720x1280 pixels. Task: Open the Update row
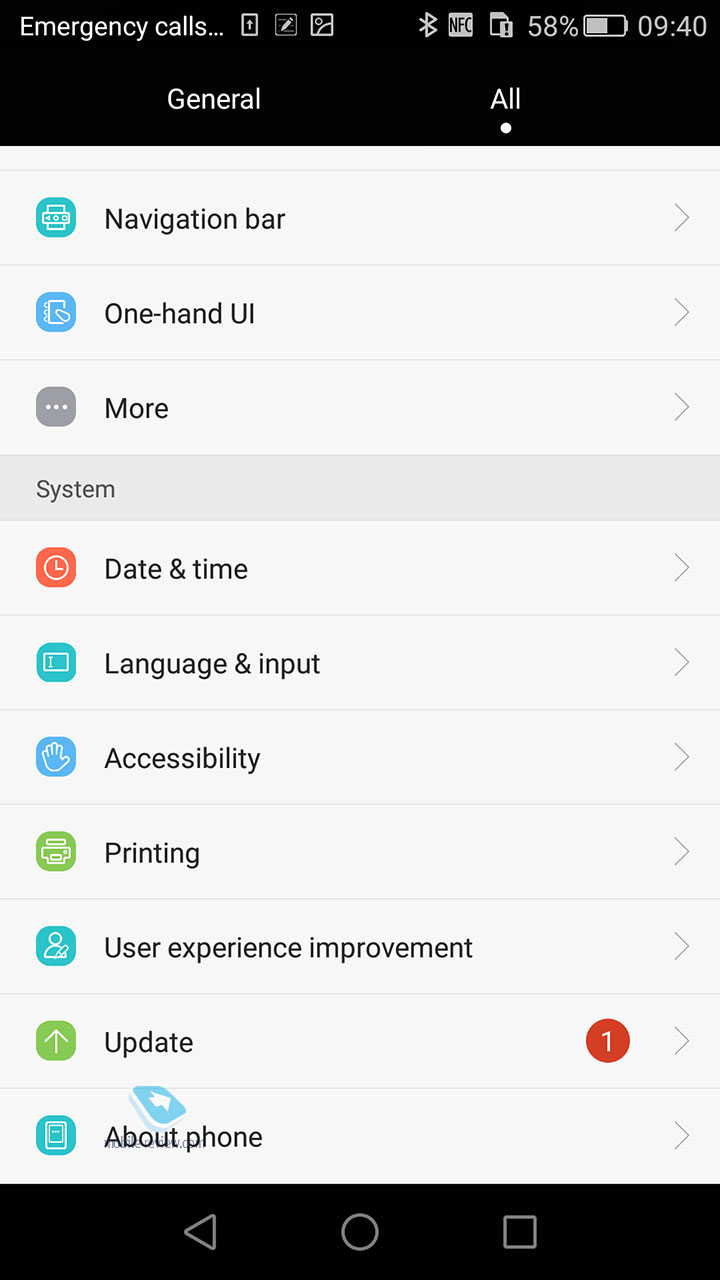[360, 1042]
